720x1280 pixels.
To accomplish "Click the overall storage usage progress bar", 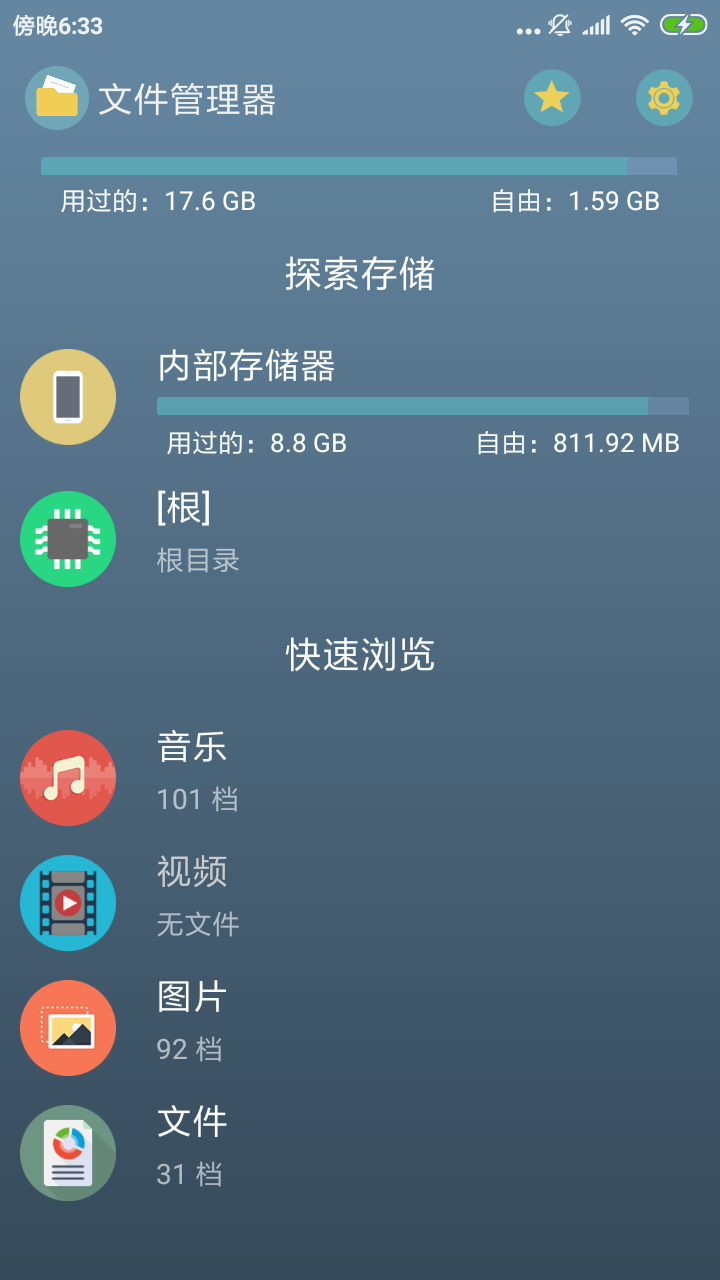I will (x=360, y=163).
